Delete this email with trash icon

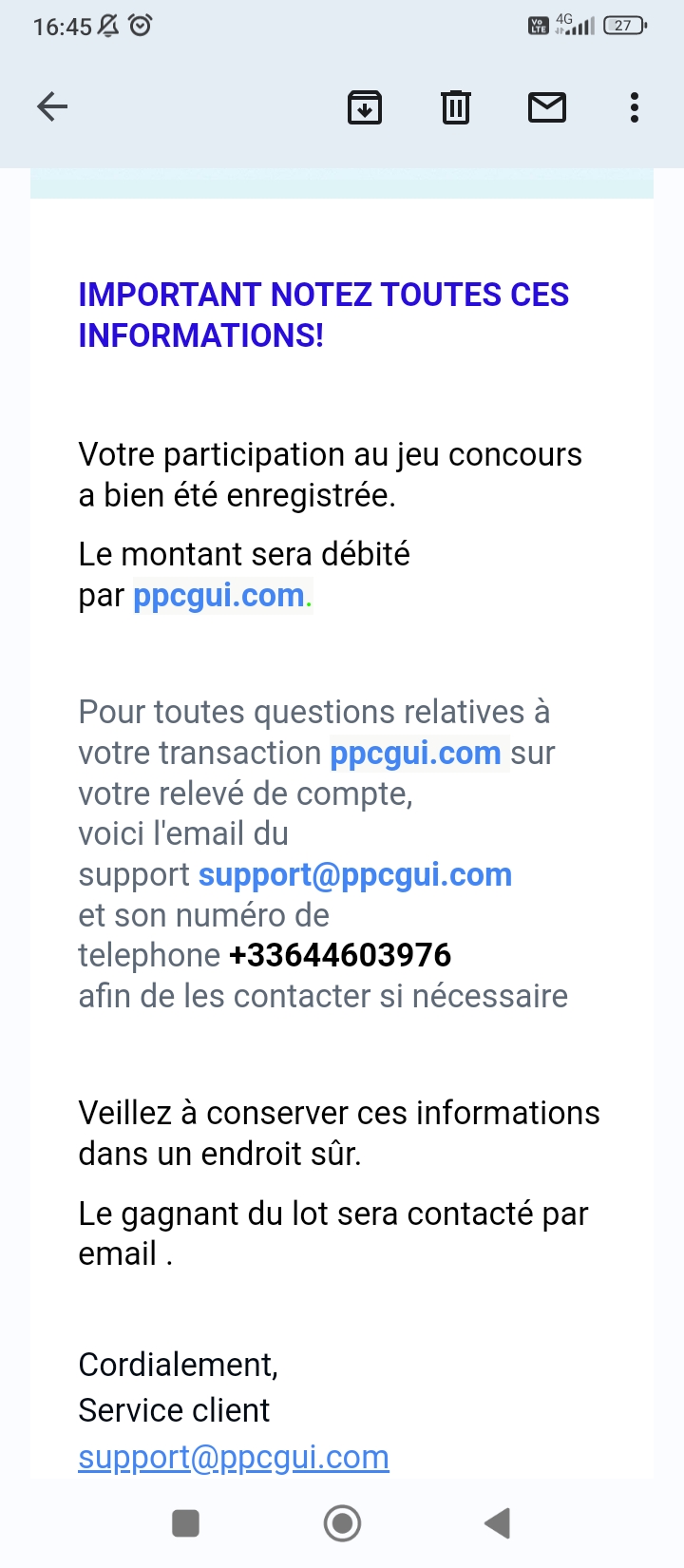[x=456, y=107]
